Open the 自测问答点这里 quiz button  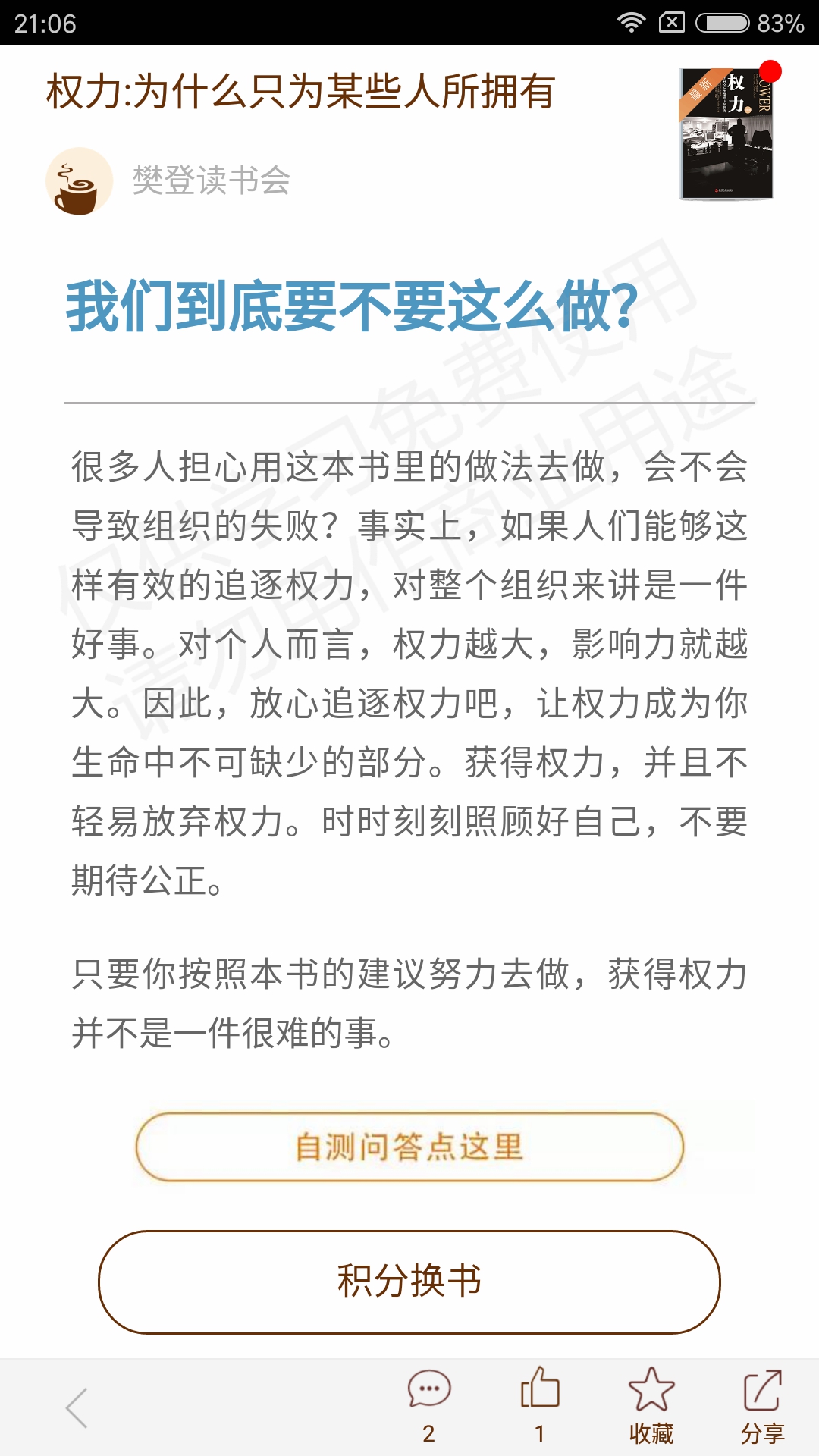point(409,1147)
